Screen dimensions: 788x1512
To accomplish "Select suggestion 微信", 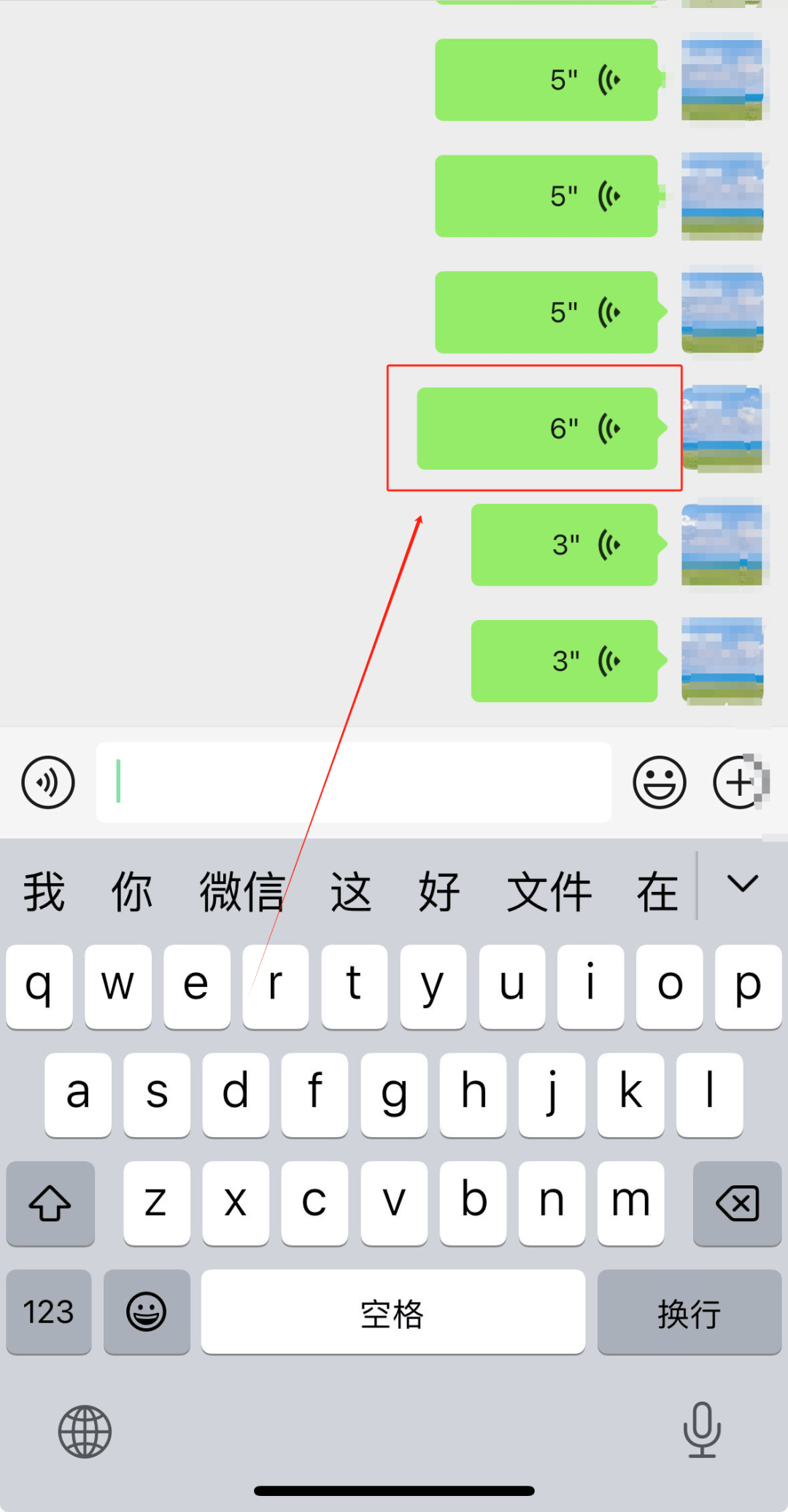I will point(242,891).
